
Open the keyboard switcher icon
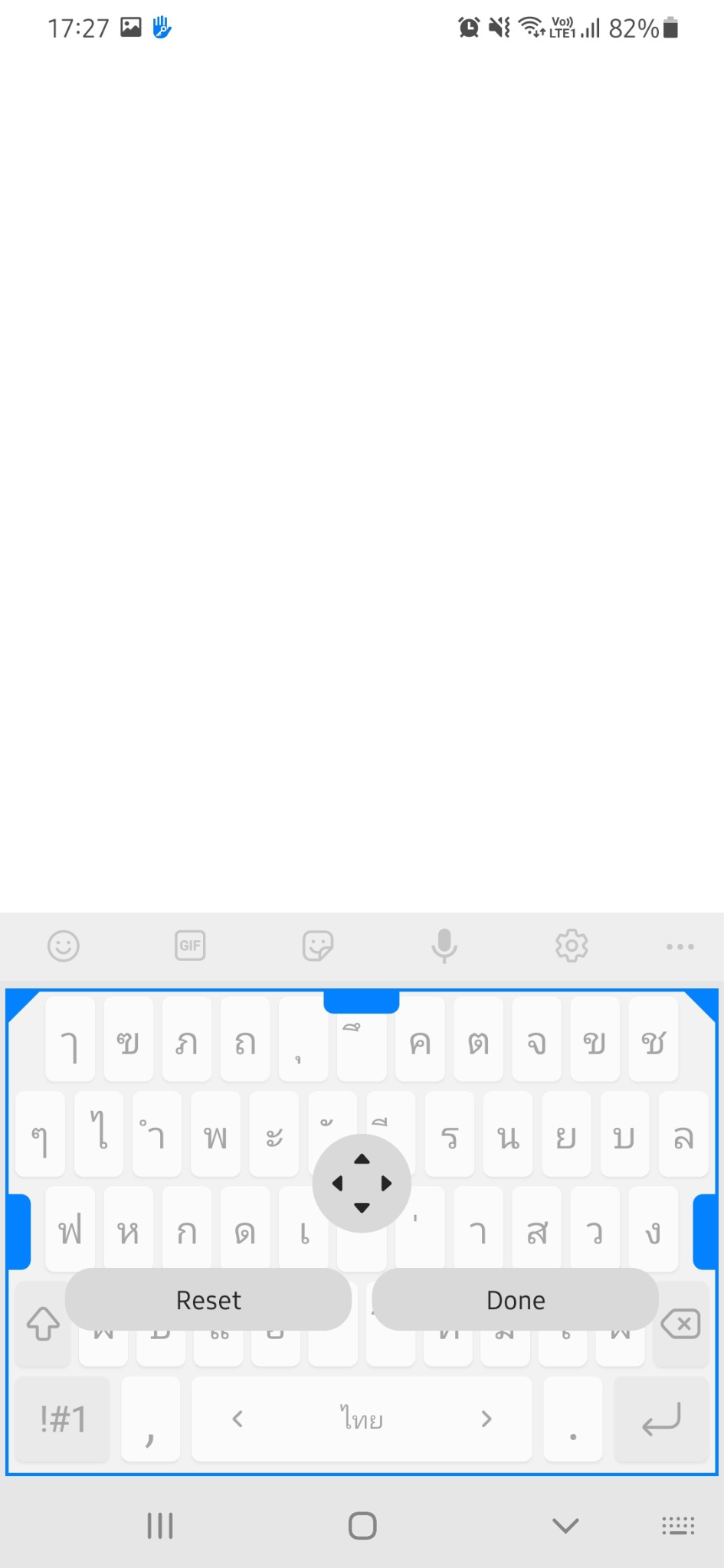(678, 1526)
